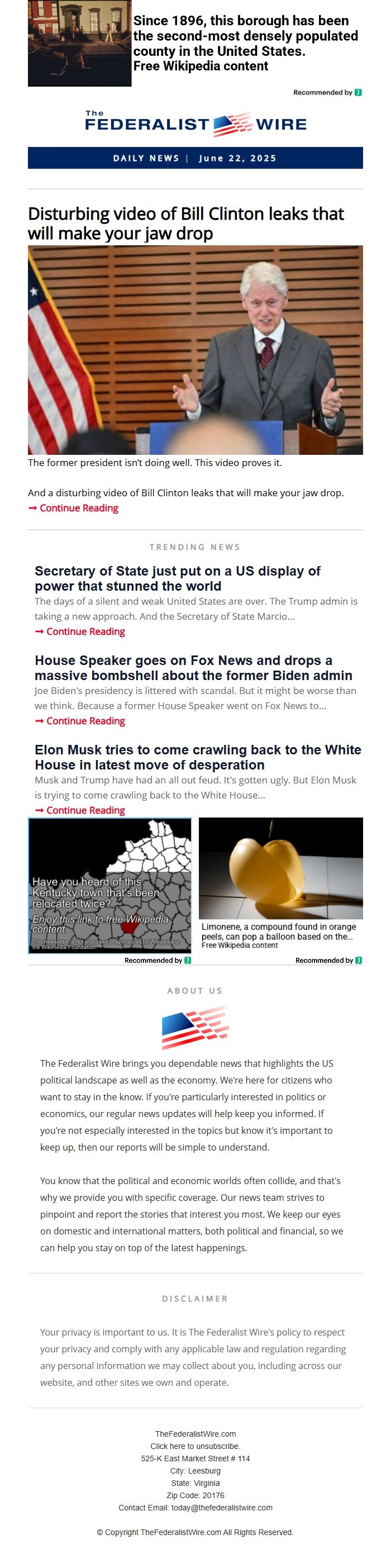Visit TheFederalistWire.com footer link

[195, 1434]
